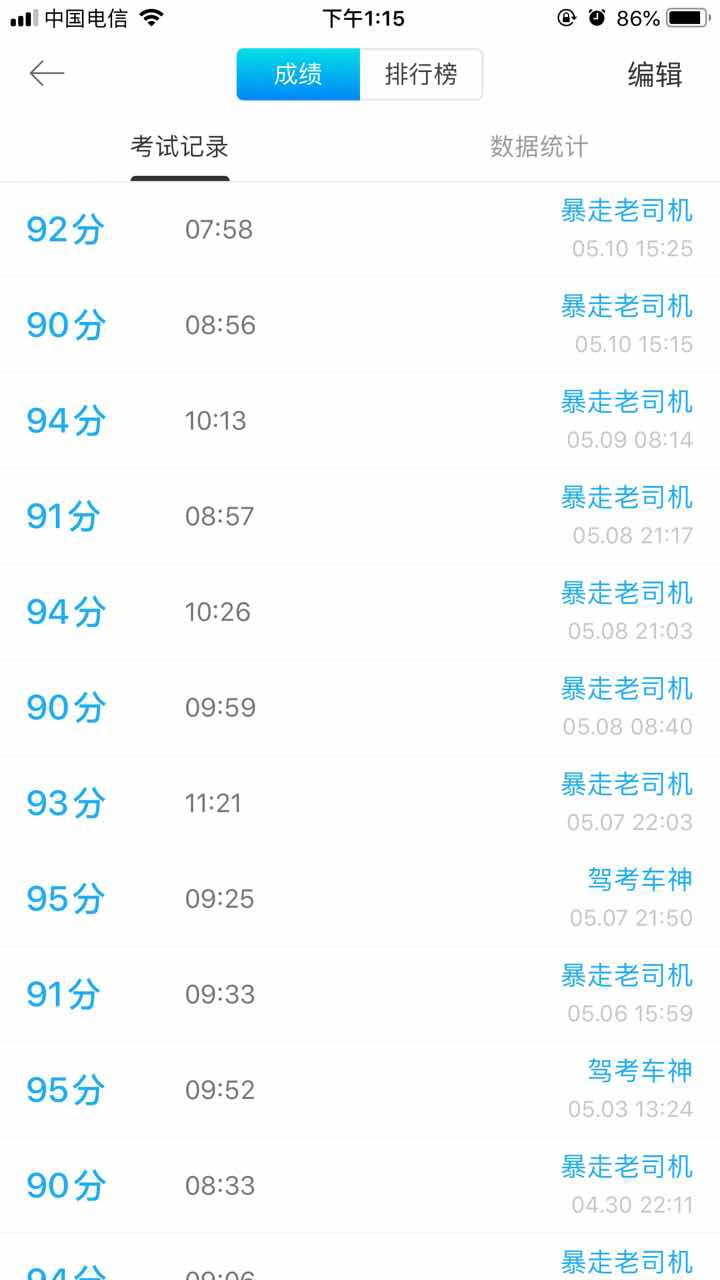View the exam record dated 05.06 15:59

pos(360,994)
